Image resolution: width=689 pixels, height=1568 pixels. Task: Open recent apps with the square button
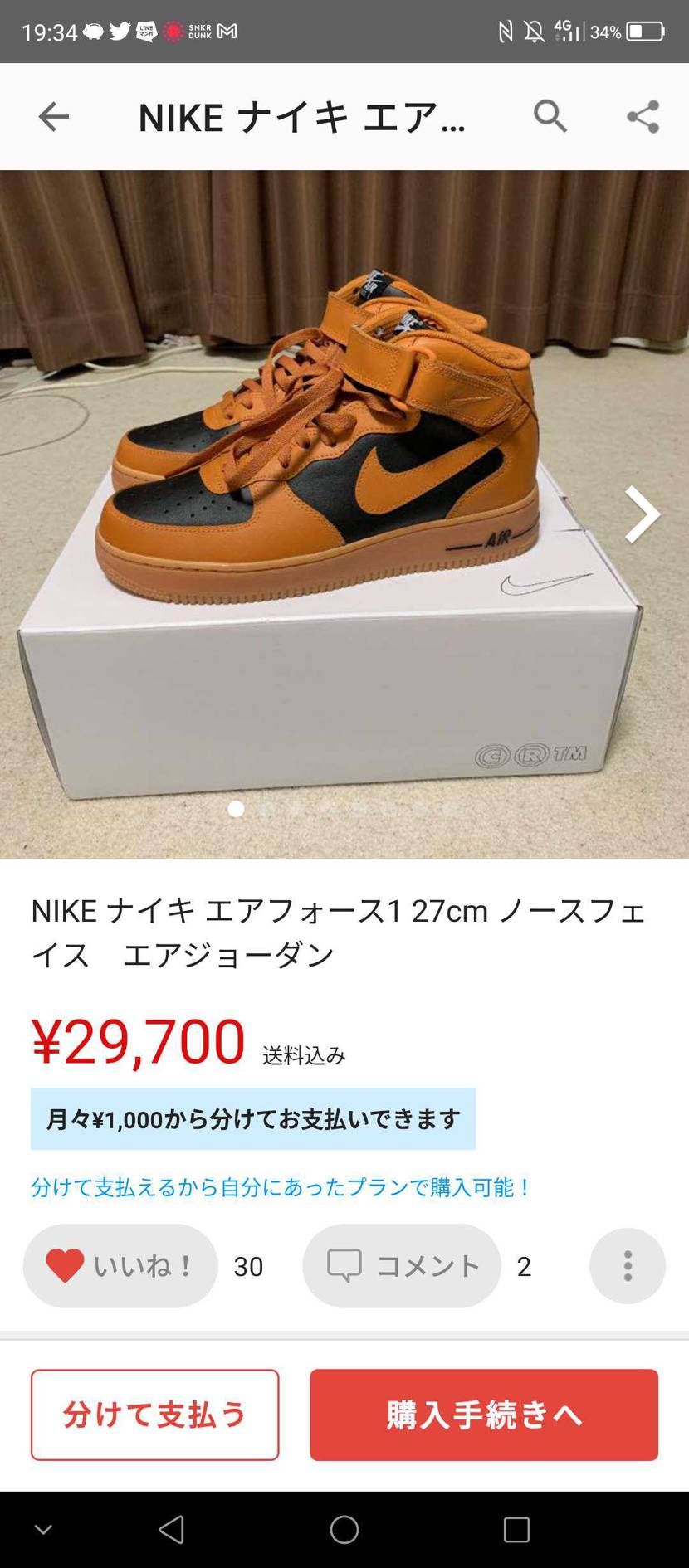516,1529
